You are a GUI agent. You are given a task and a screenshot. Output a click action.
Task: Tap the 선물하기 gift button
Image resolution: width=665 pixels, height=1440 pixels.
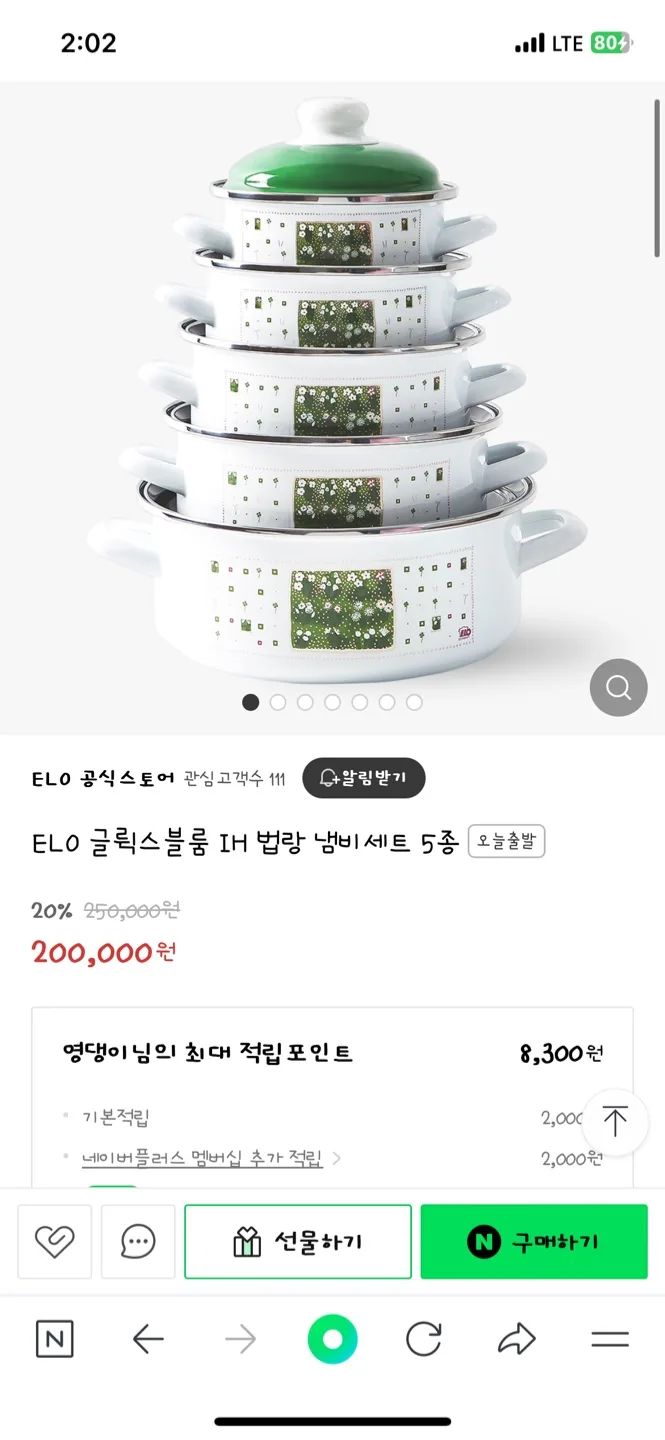pyautogui.click(x=298, y=1241)
